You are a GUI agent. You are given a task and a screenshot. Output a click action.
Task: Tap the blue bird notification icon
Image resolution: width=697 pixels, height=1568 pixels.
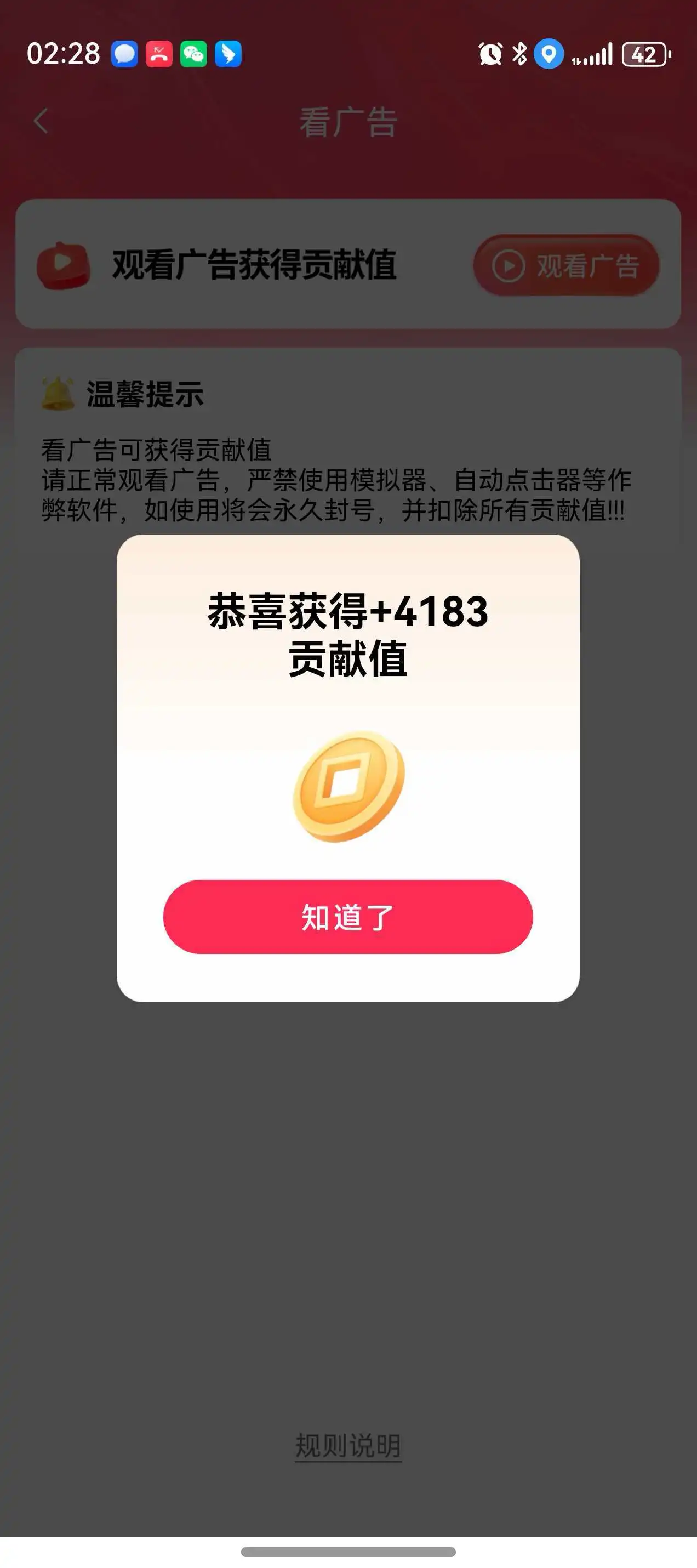coord(227,54)
